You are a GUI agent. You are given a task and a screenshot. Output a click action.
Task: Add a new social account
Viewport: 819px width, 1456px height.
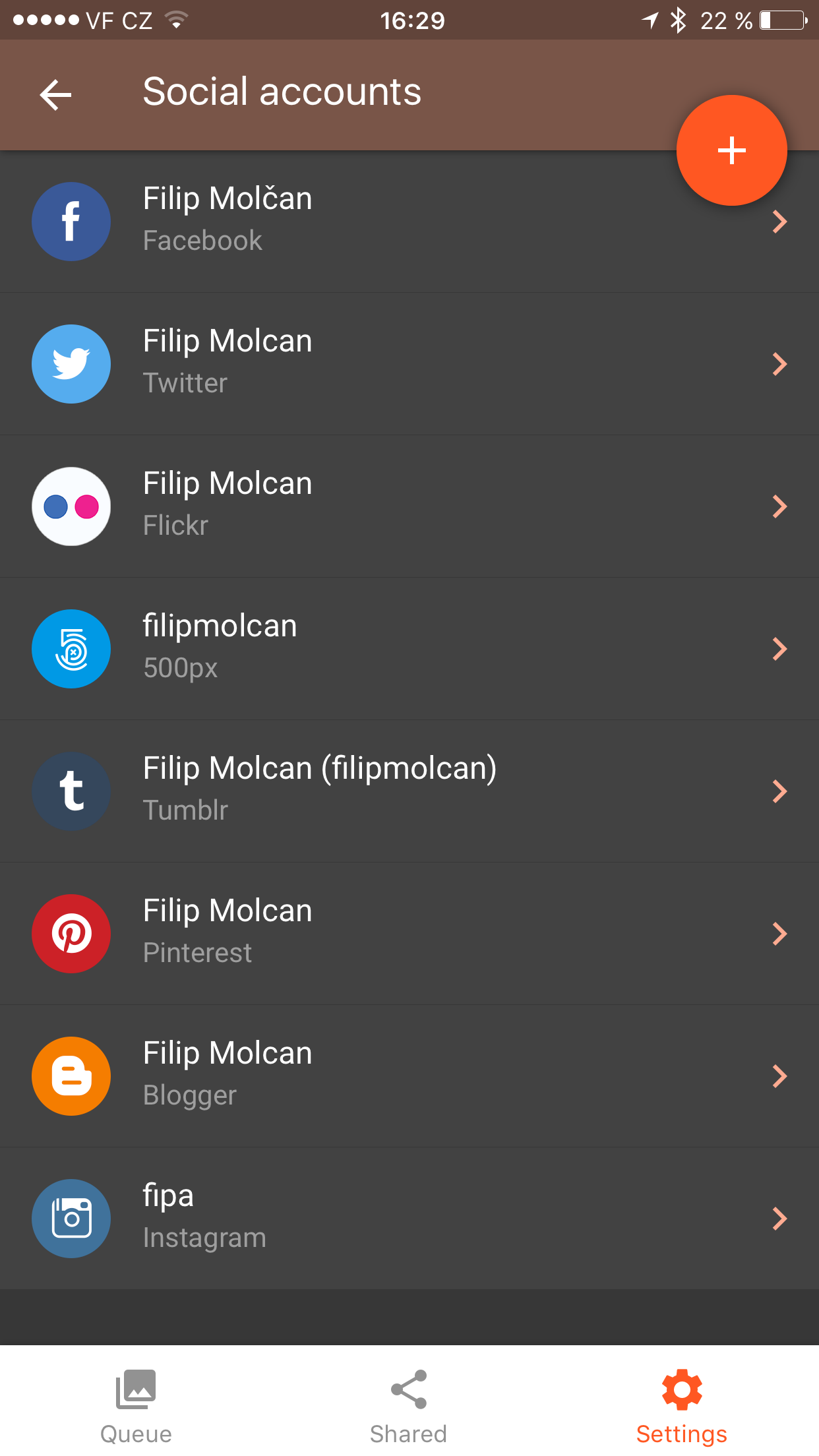[731, 150]
